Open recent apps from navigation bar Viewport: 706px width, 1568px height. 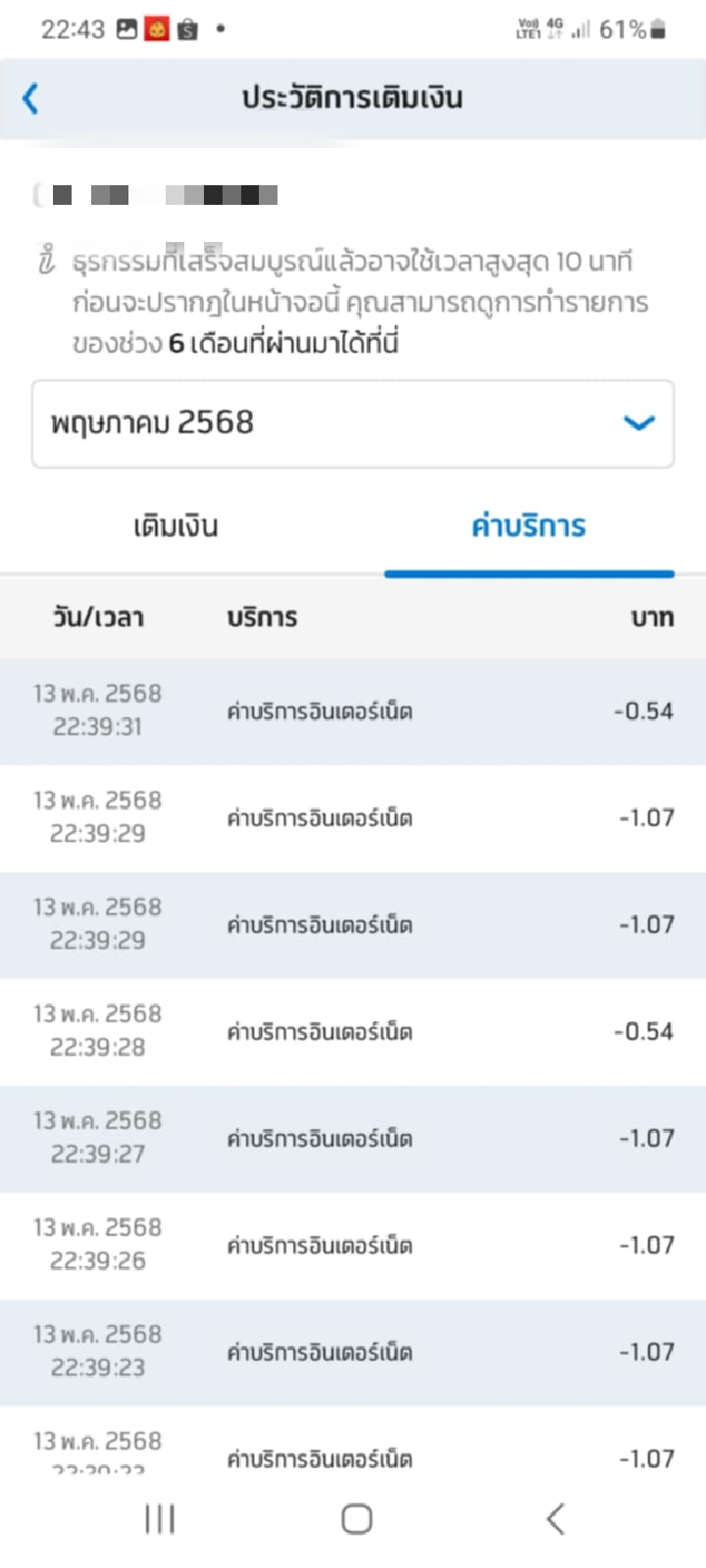(160, 1519)
